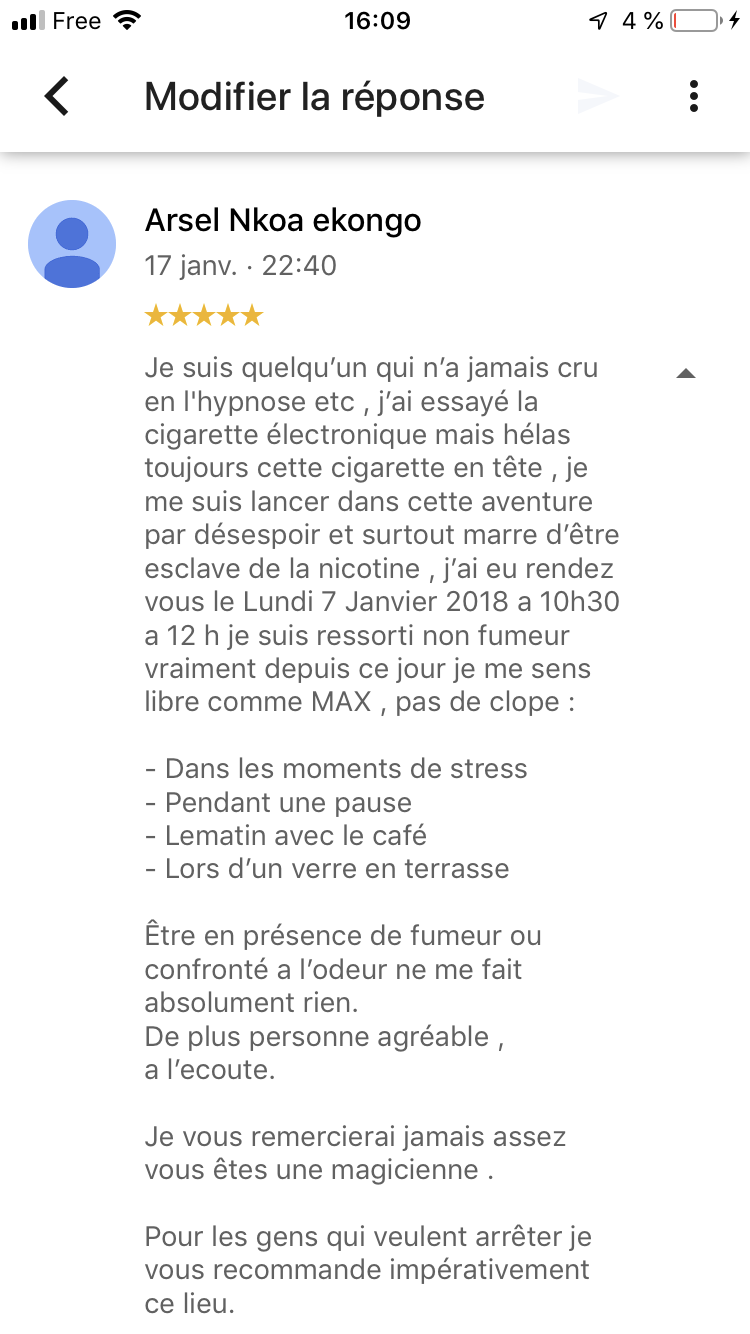
Task: Send the edited reply
Action: coord(598,96)
